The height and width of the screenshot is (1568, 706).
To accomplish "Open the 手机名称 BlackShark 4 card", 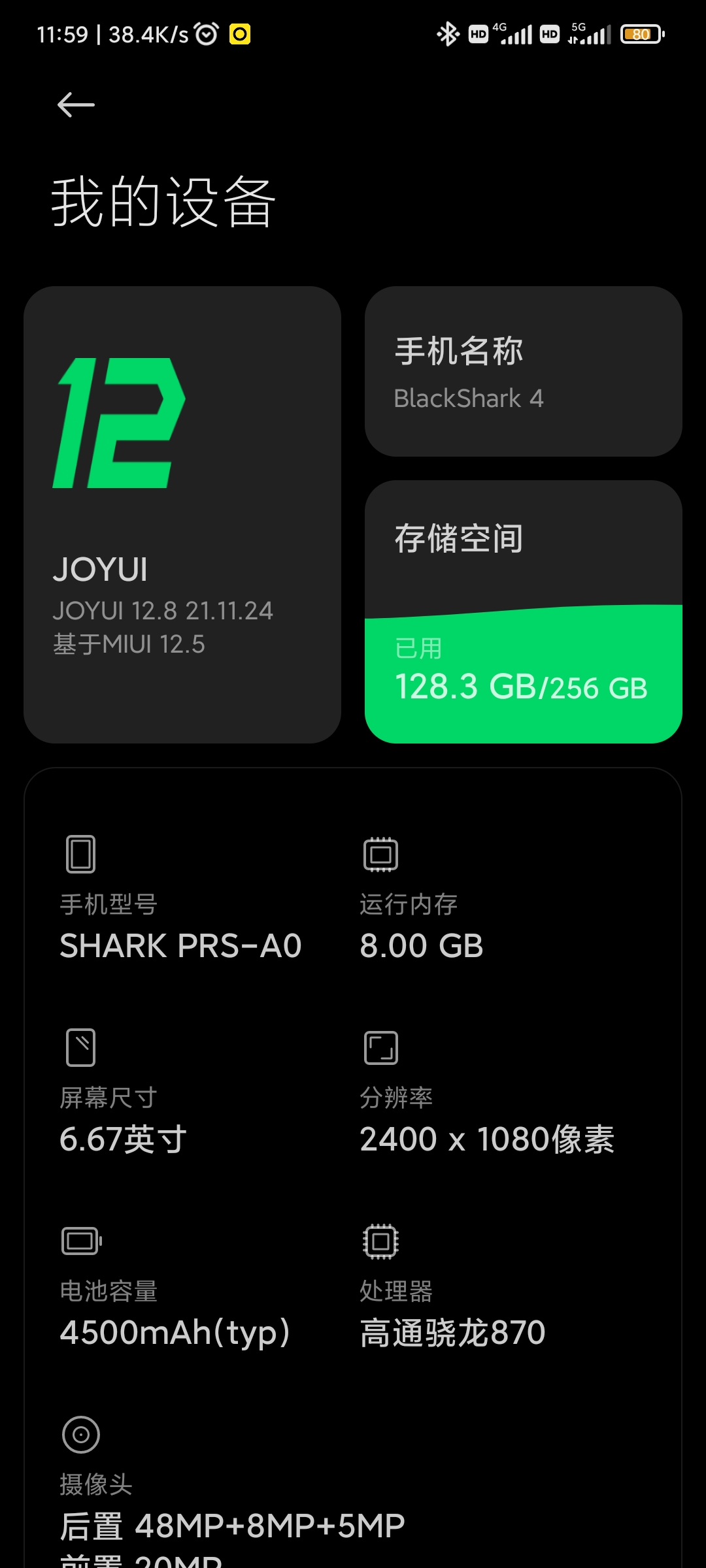I will [524, 371].
